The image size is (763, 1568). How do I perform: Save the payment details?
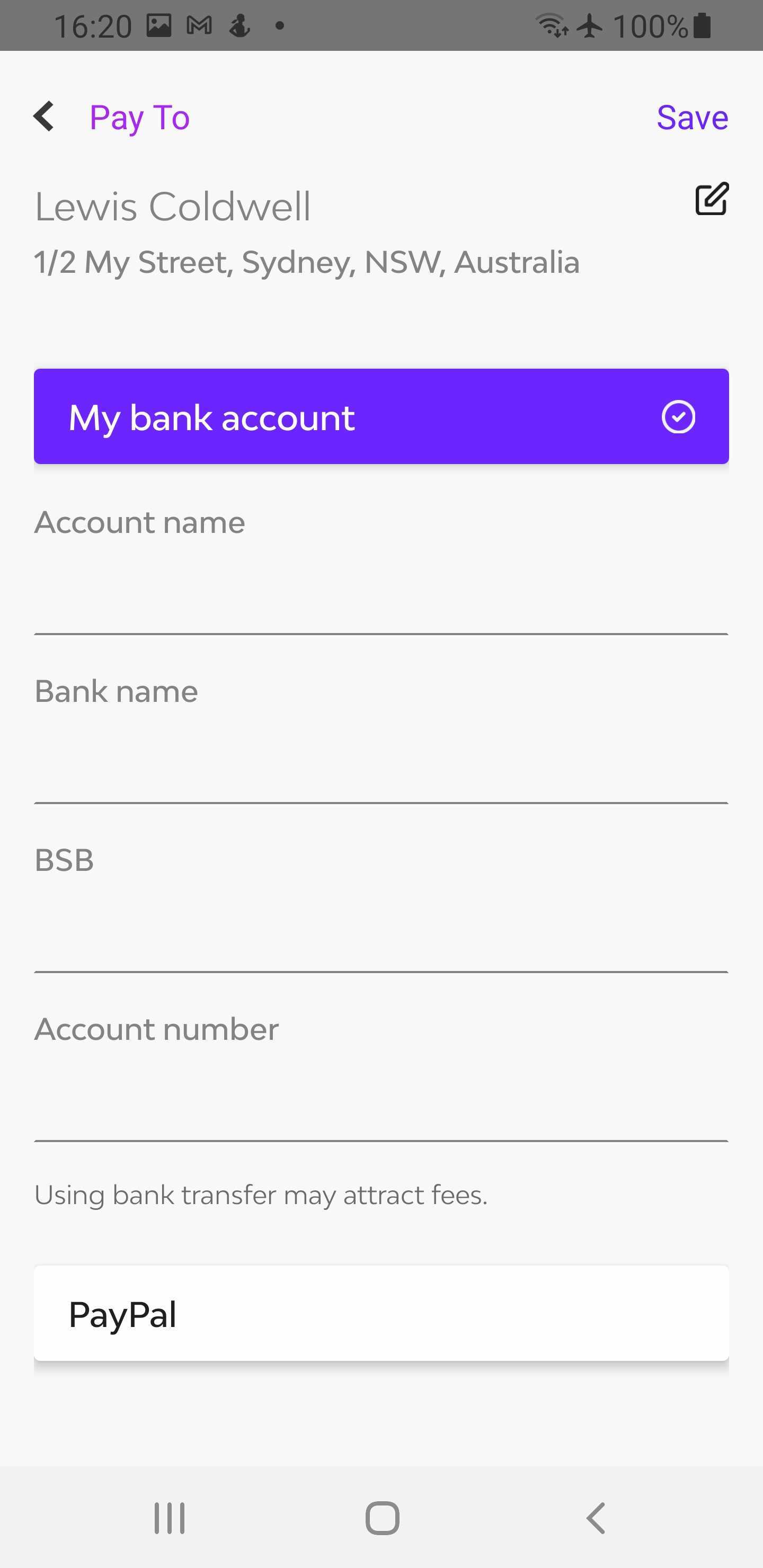692,117
